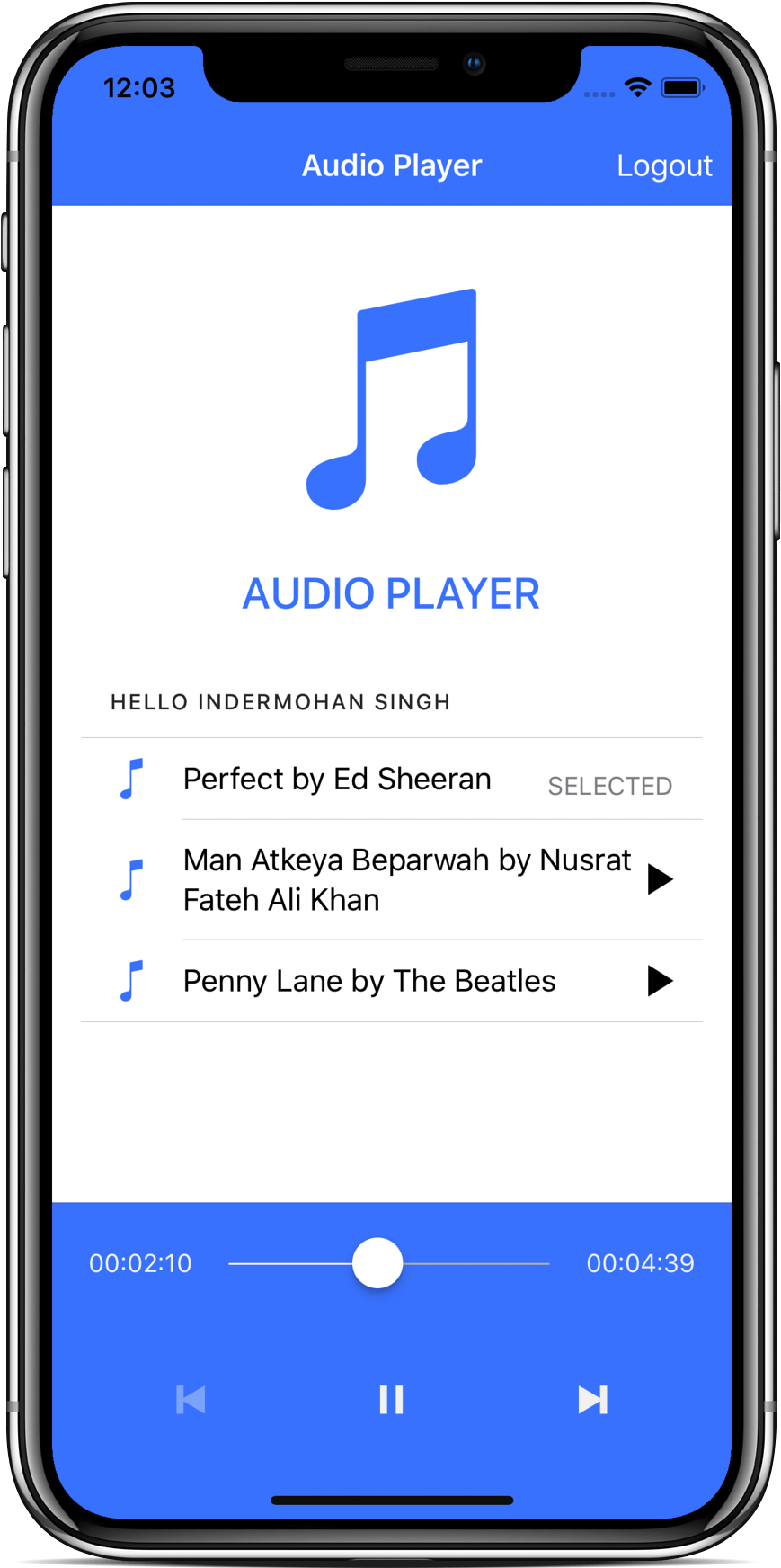781x1568 pixels.
Task: Click the battery indicator
Action: pos(681,87)
